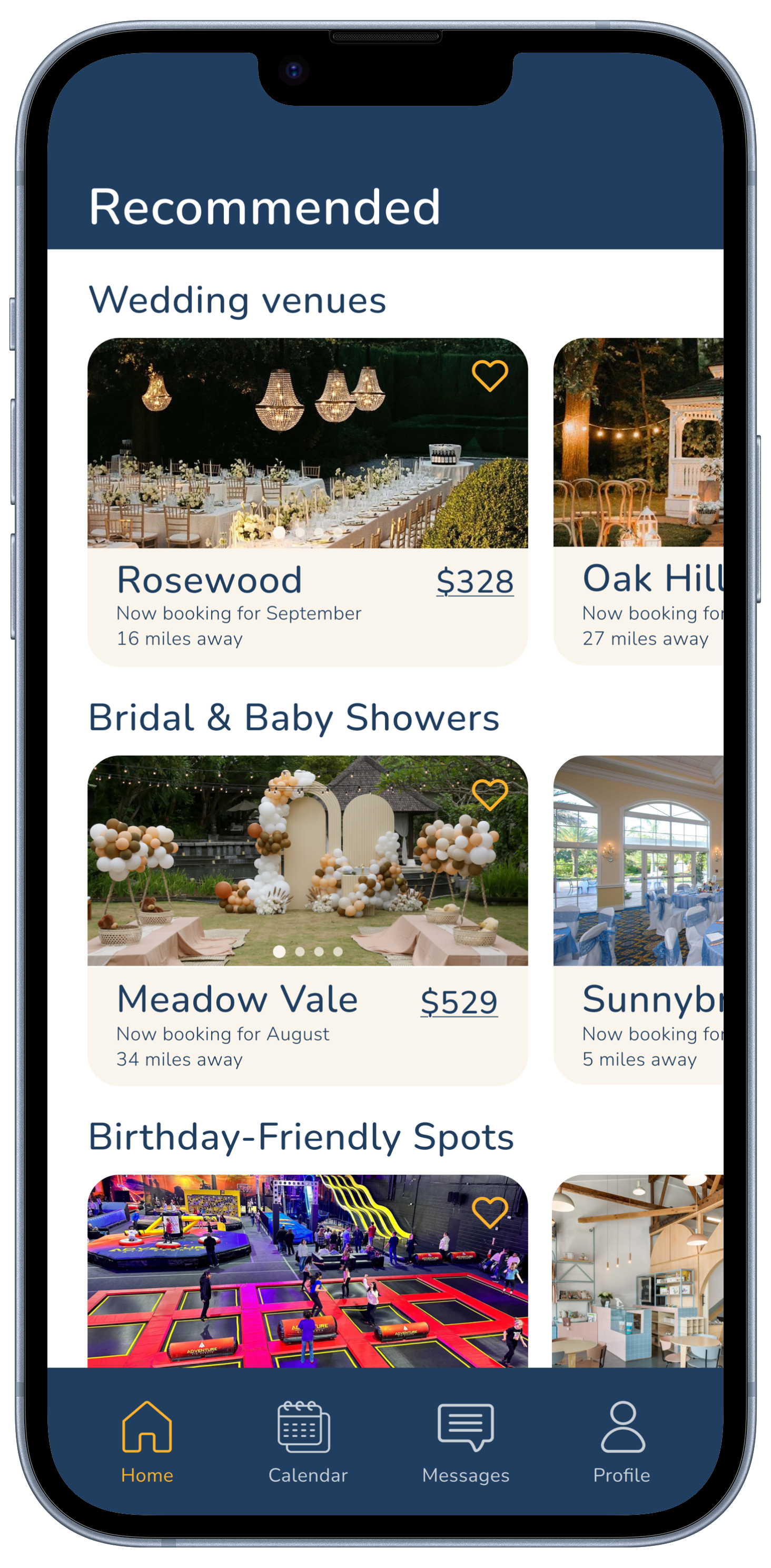This screenshot has height=1568, width=771.
Task: Tap the $328 price link for Rosewood
Action: (475, 581)
